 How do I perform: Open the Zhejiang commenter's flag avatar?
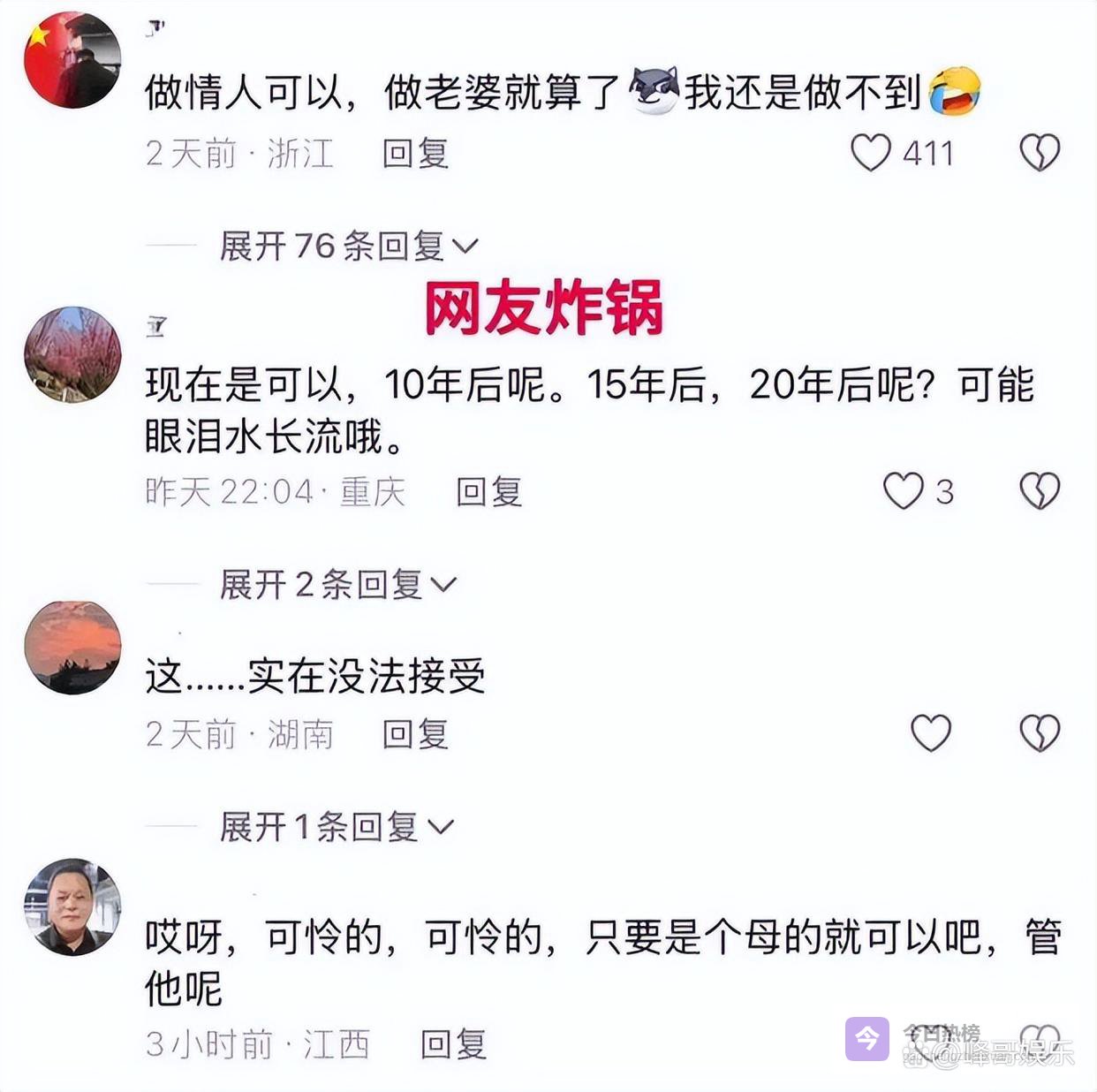coord(72,60)
